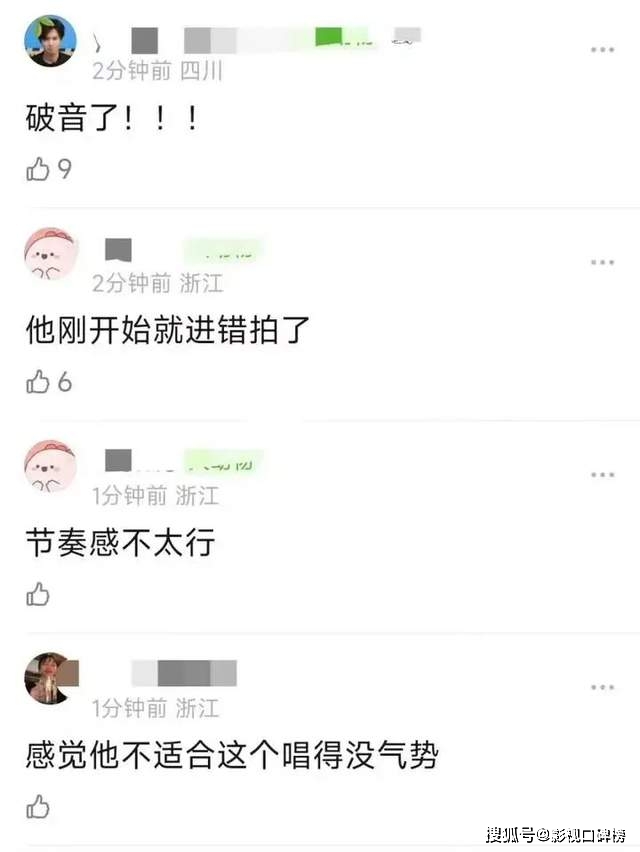Open more options for the 破音了 comment
The width and height of the screenshot is (640, 852).
602,49
